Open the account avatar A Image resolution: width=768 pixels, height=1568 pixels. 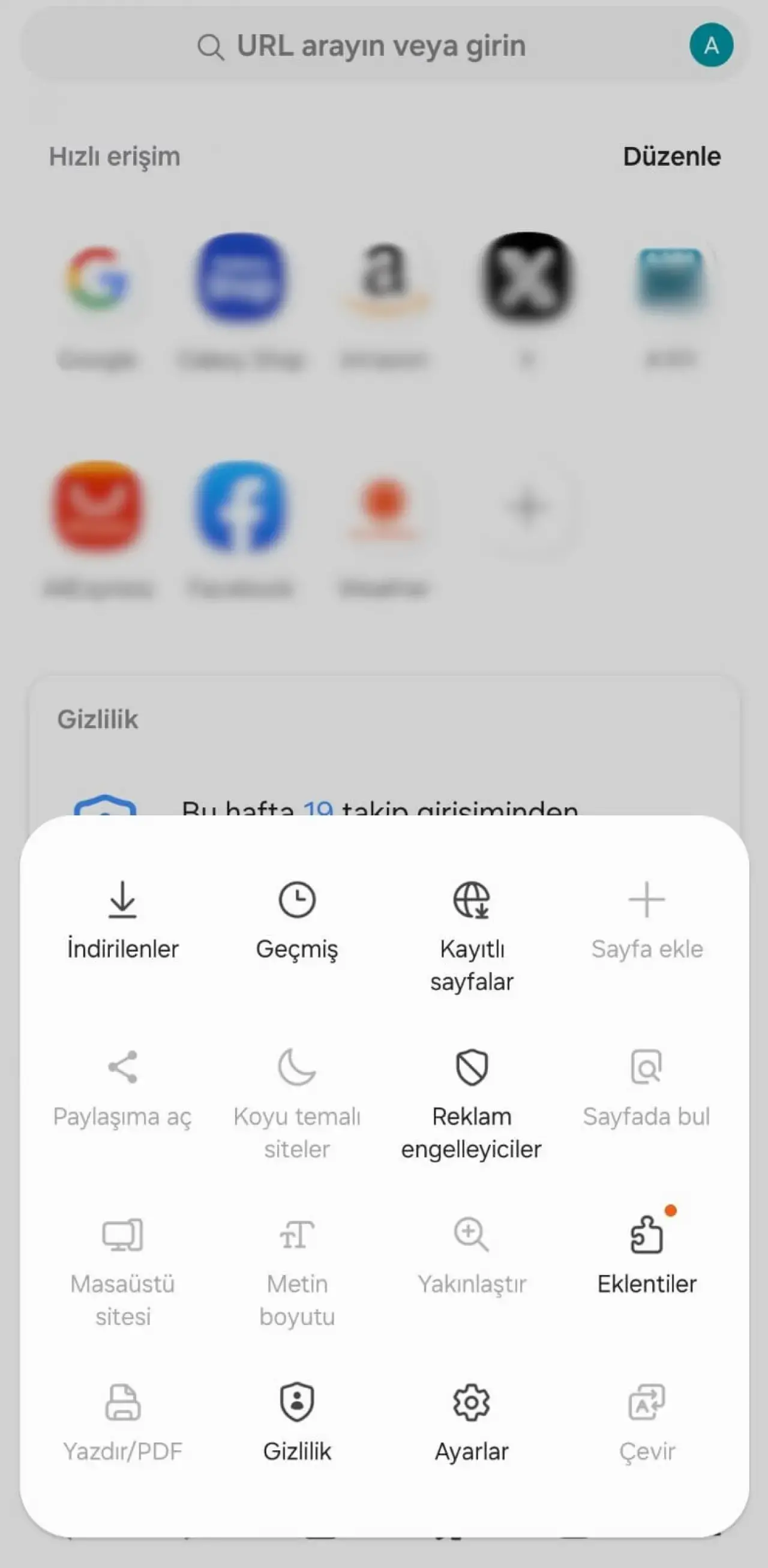tap(711, 46)
